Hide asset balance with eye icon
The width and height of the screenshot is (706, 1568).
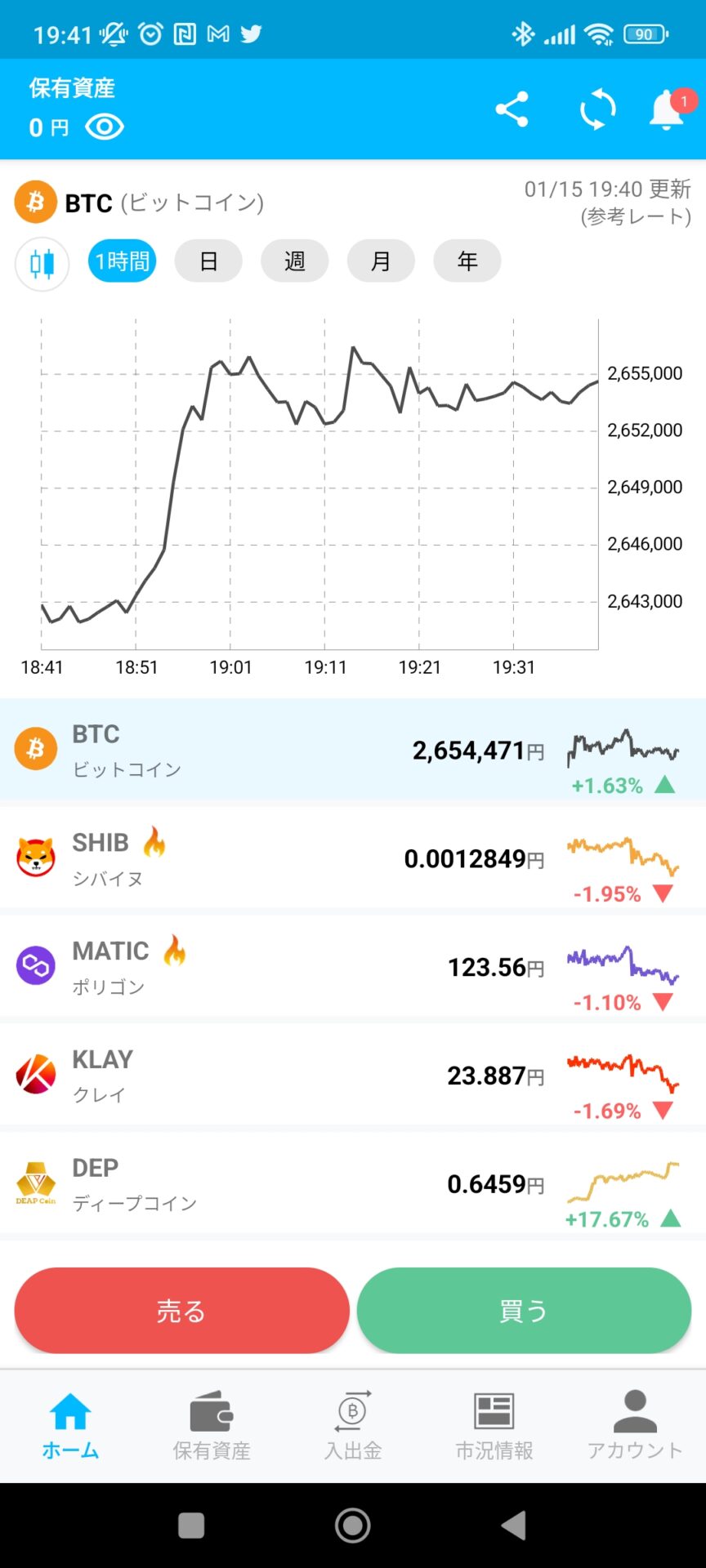pos(105,127)
